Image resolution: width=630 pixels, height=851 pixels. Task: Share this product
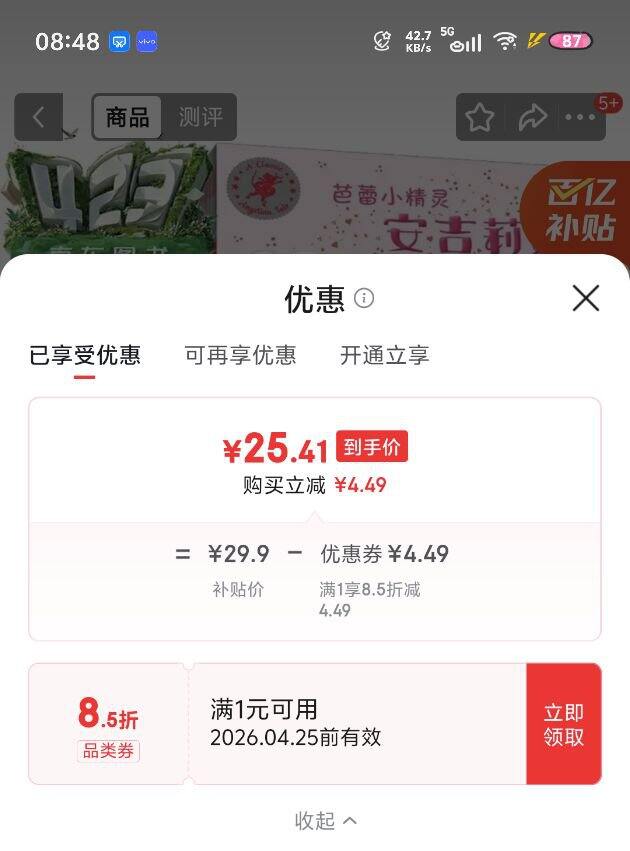pyautogui.click(x=532, y=117)
